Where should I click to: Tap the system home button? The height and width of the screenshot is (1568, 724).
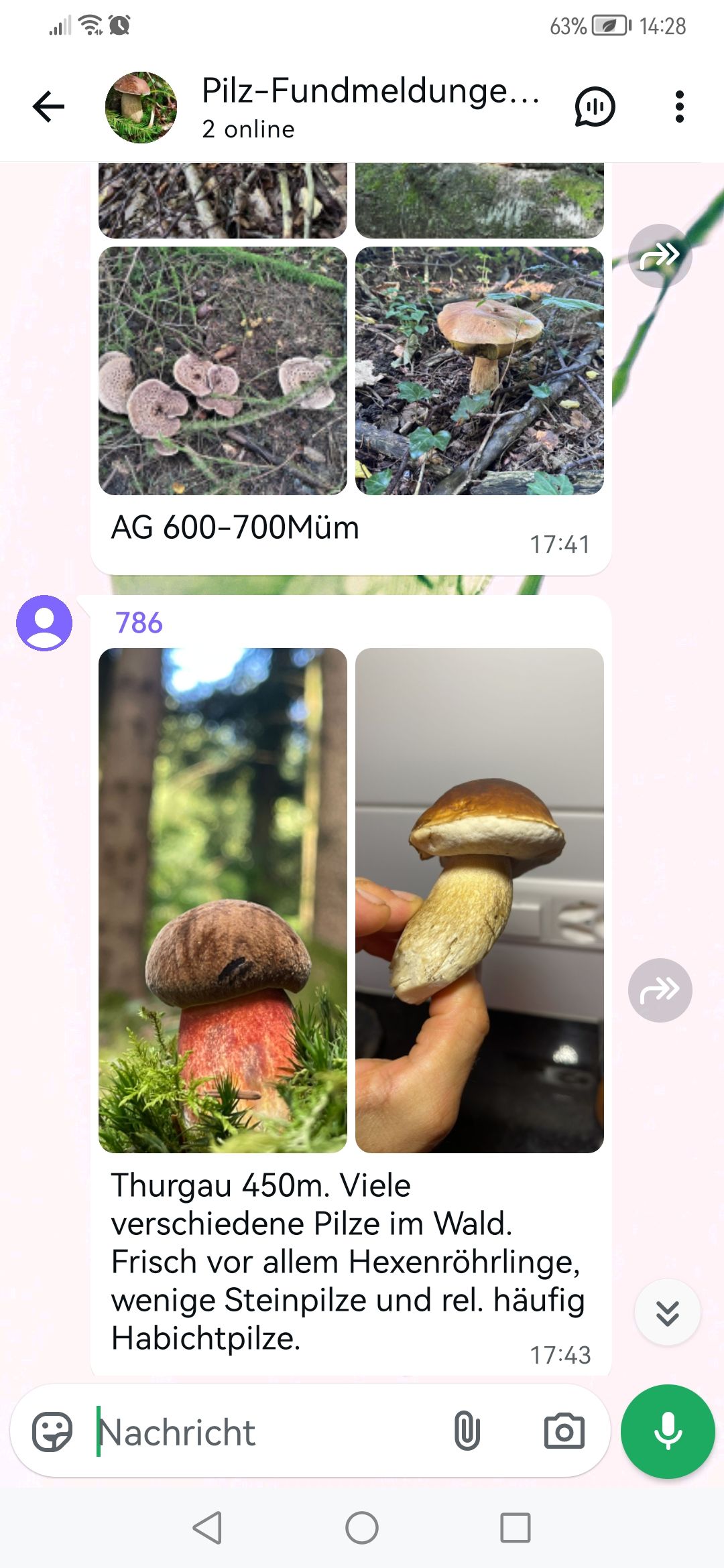[x=362, y=1528]
